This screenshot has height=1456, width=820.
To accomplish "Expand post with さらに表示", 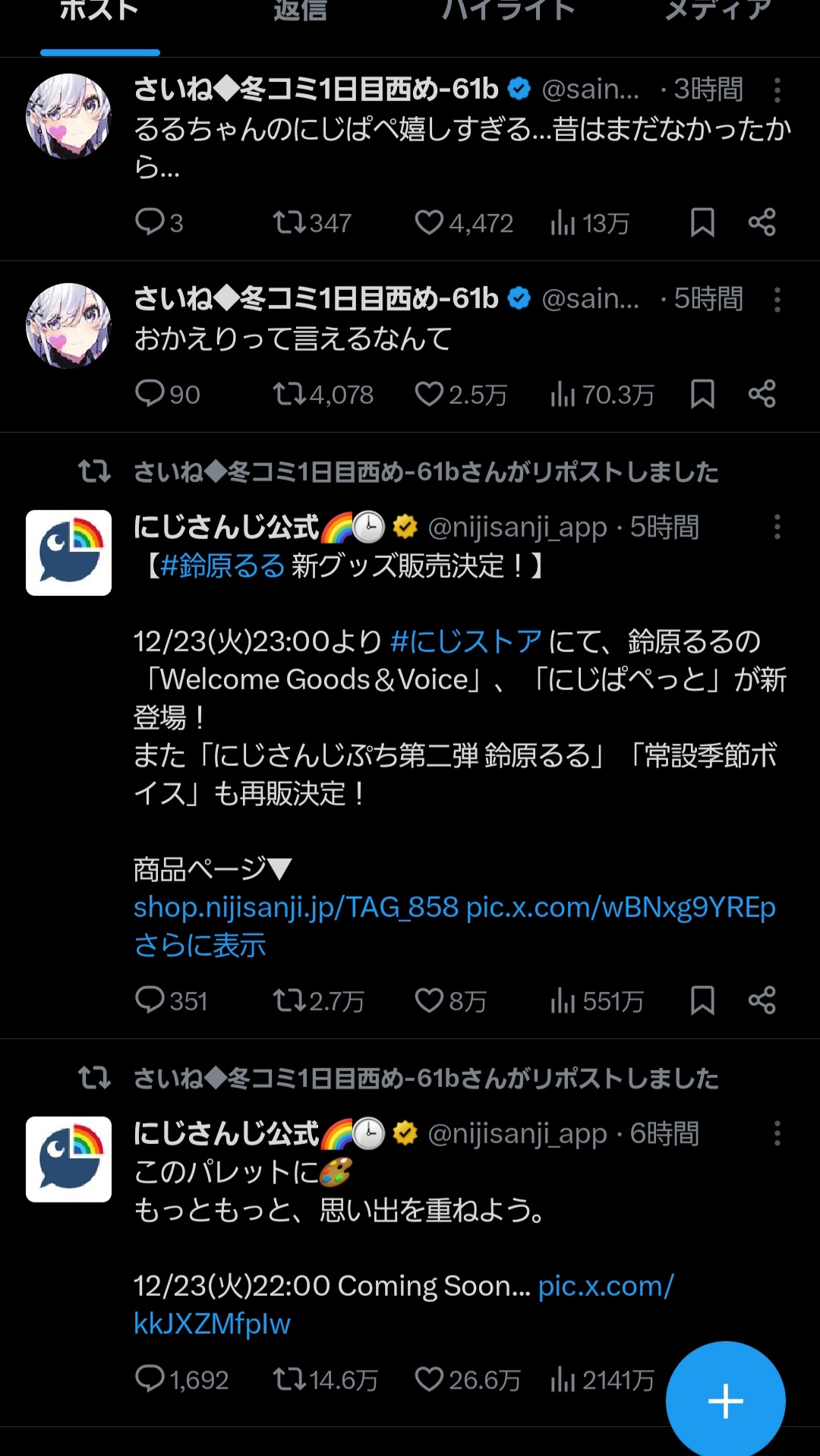I will (x=200, y=945).
